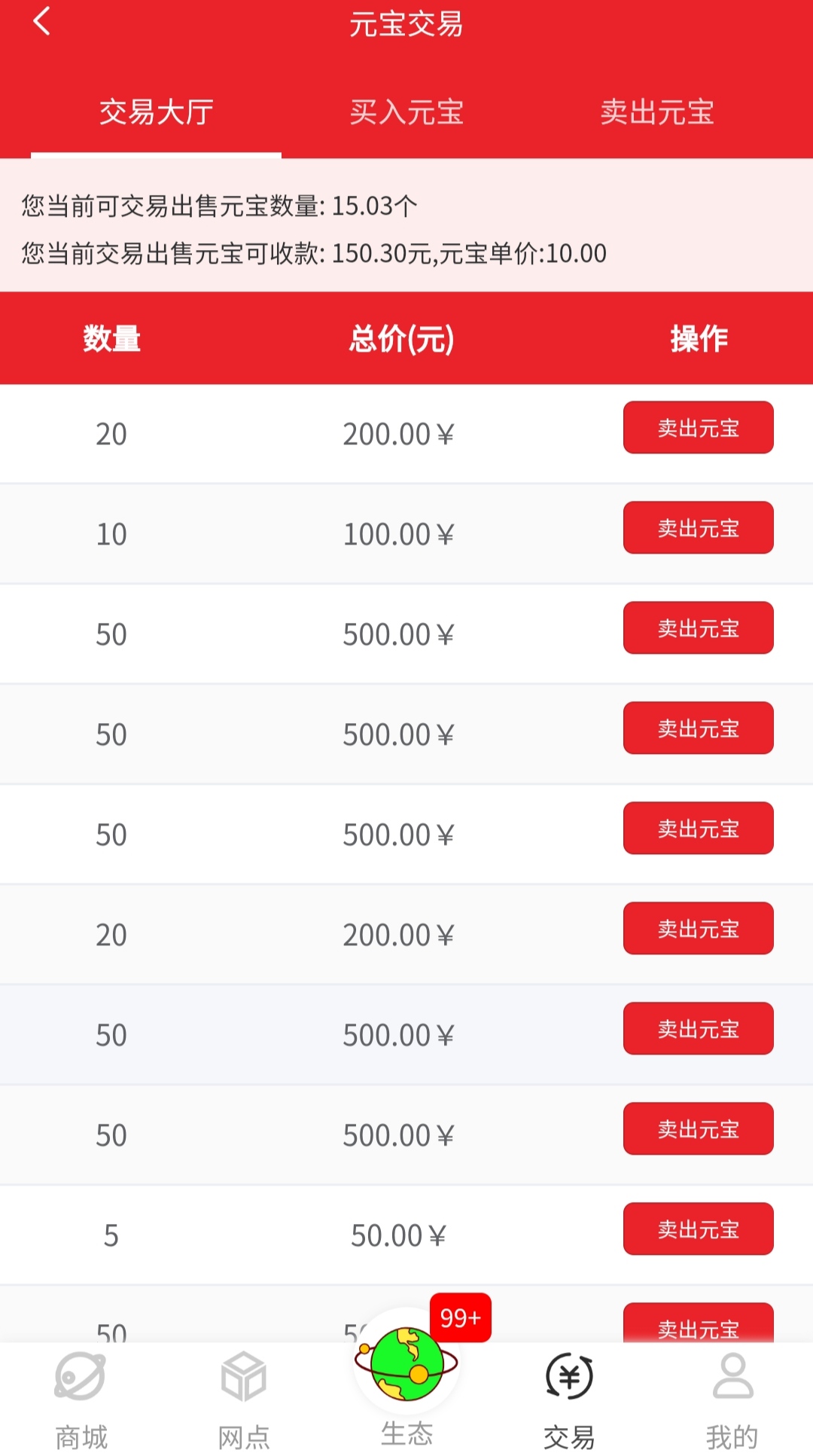
Task: Sell the 5 yuanbao listing priced 50.00¥
Action: click(x=698, y=1229)
